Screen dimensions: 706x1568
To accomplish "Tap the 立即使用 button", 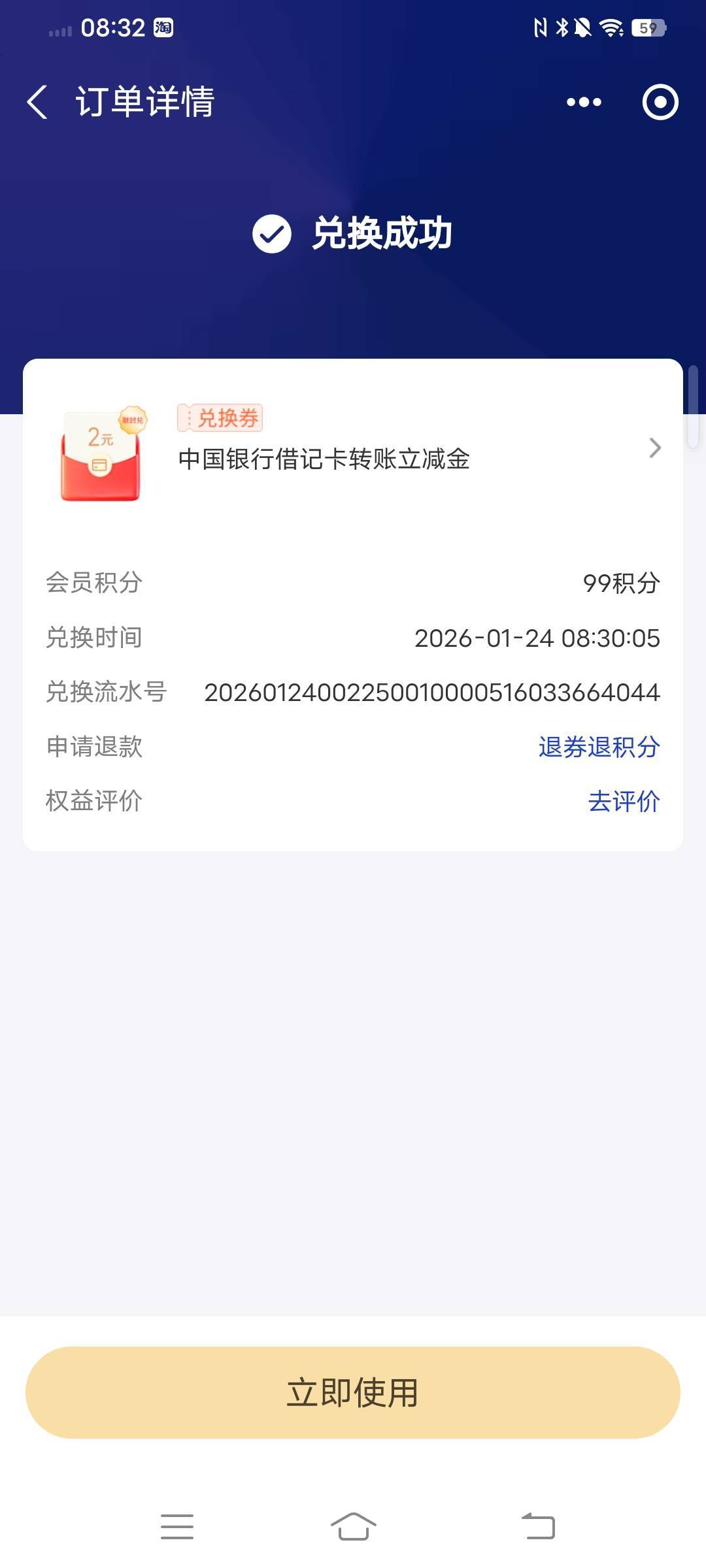I will coord(353,1392).
